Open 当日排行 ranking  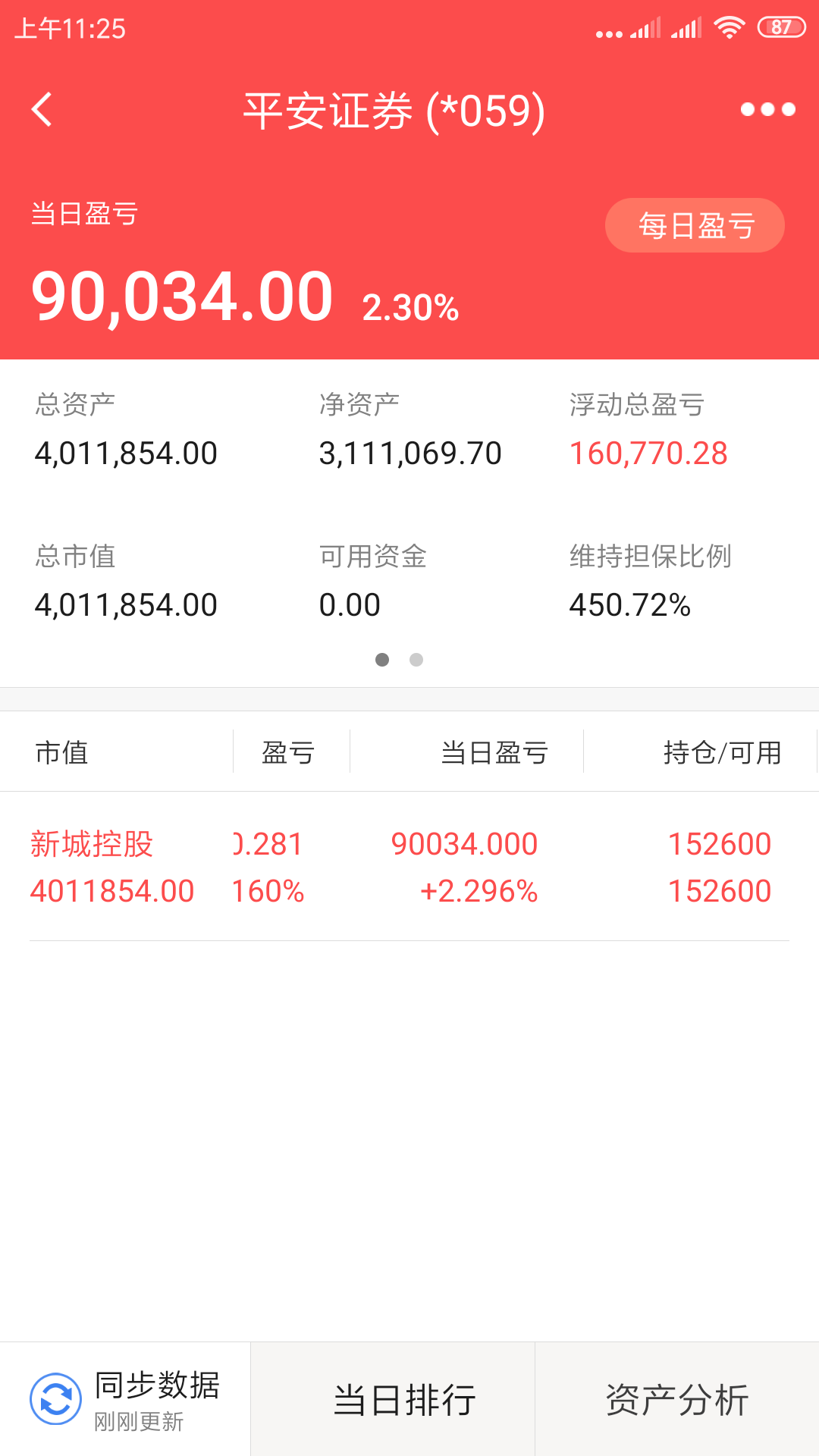coord(404,1399)
